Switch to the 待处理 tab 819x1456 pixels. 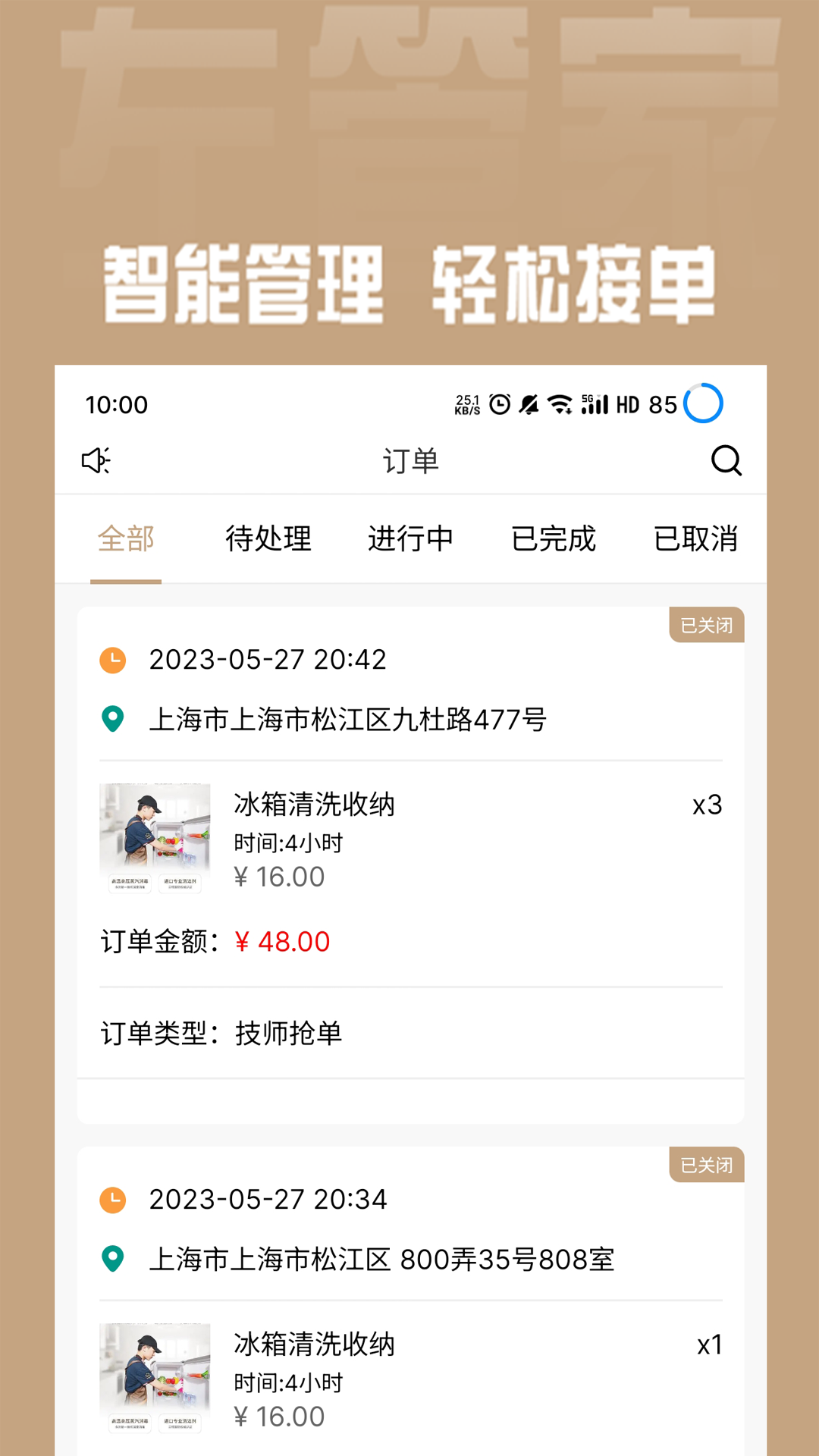click(269, 538)
